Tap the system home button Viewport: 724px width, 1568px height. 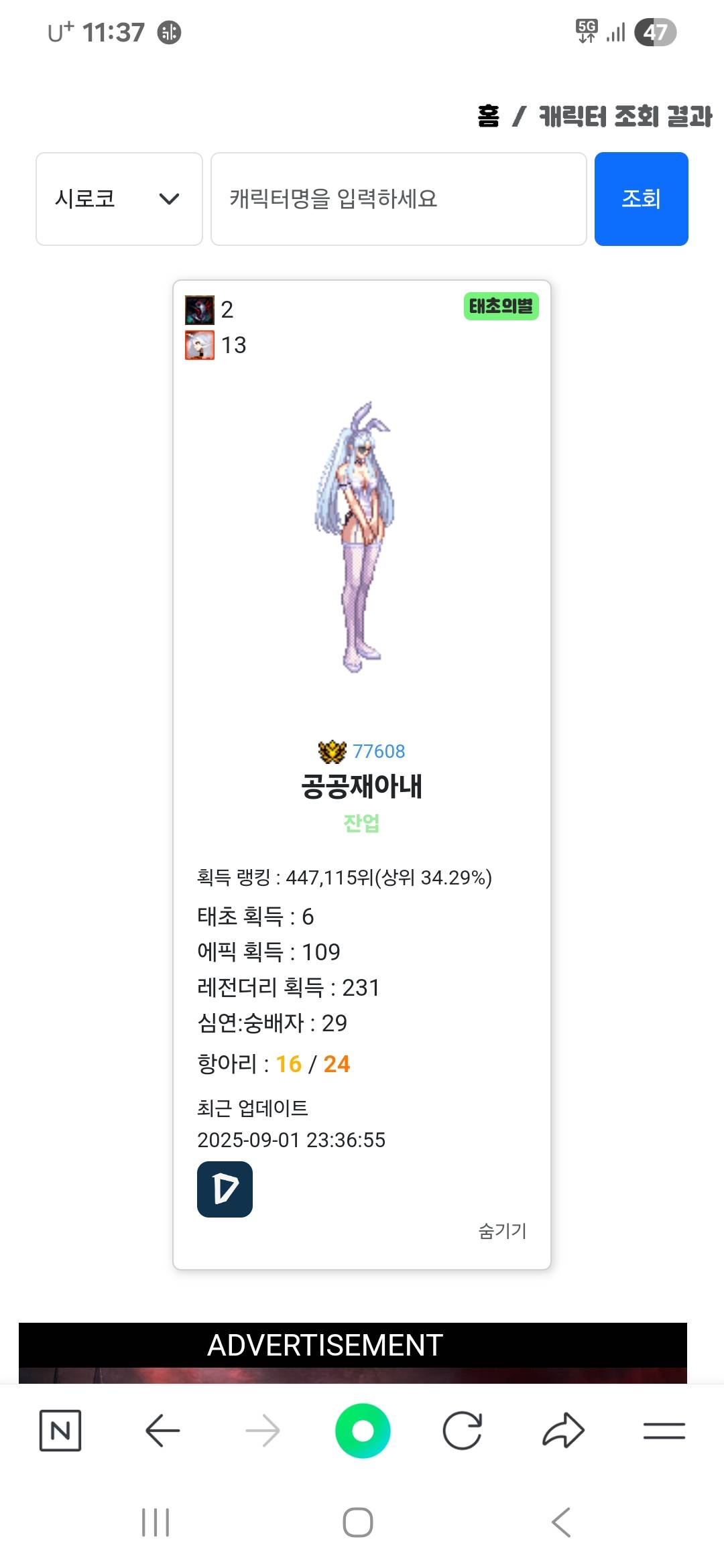[358, 1522]
